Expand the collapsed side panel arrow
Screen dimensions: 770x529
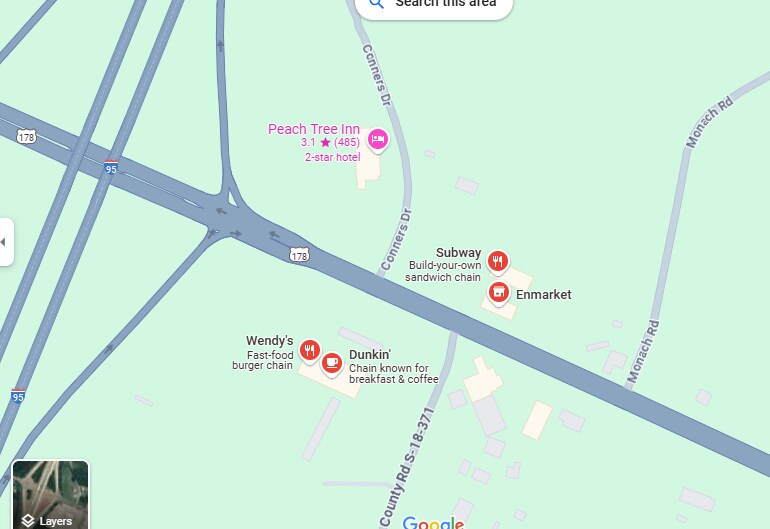coord(4,242)
